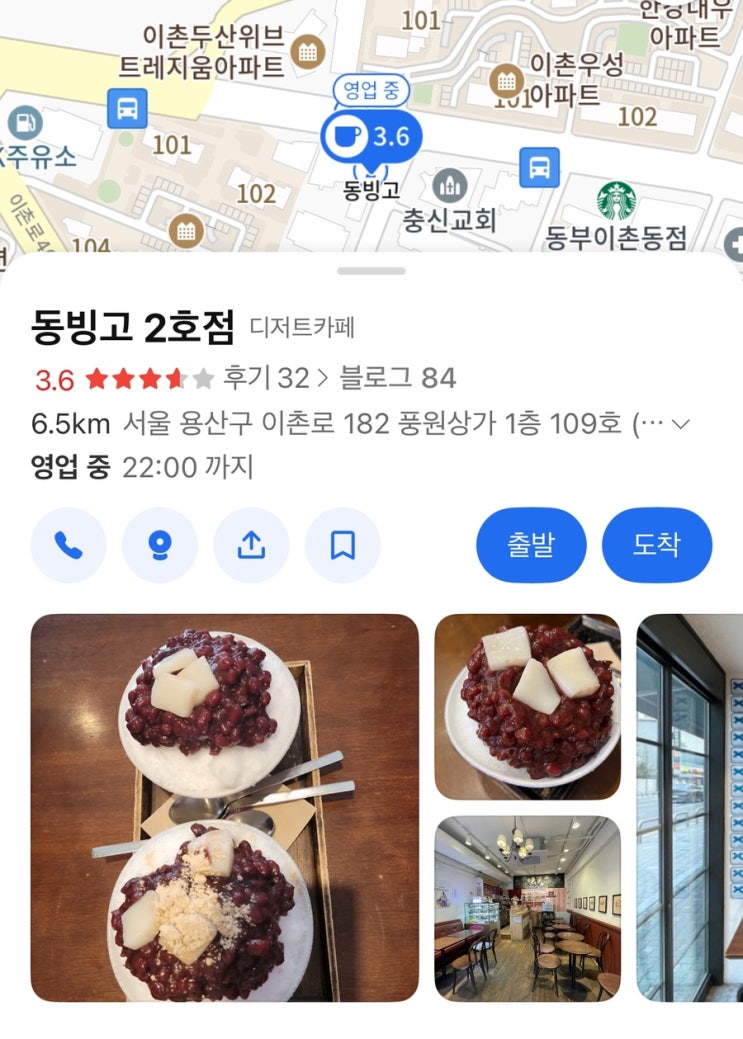Set as destination with 도착 button
The width and height of the screenshot is (743, 1039).
click(x=656, y=545)
